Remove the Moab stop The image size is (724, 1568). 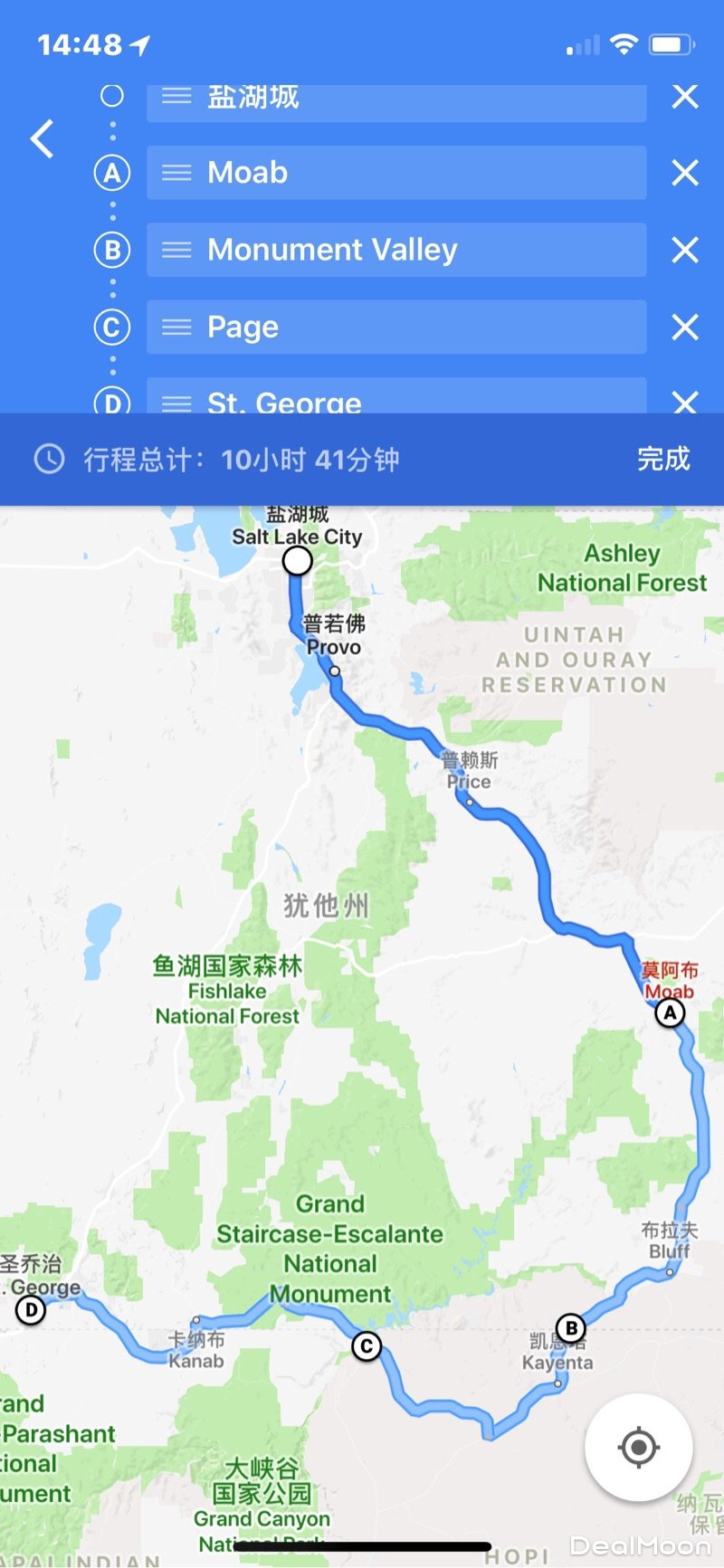685,173
